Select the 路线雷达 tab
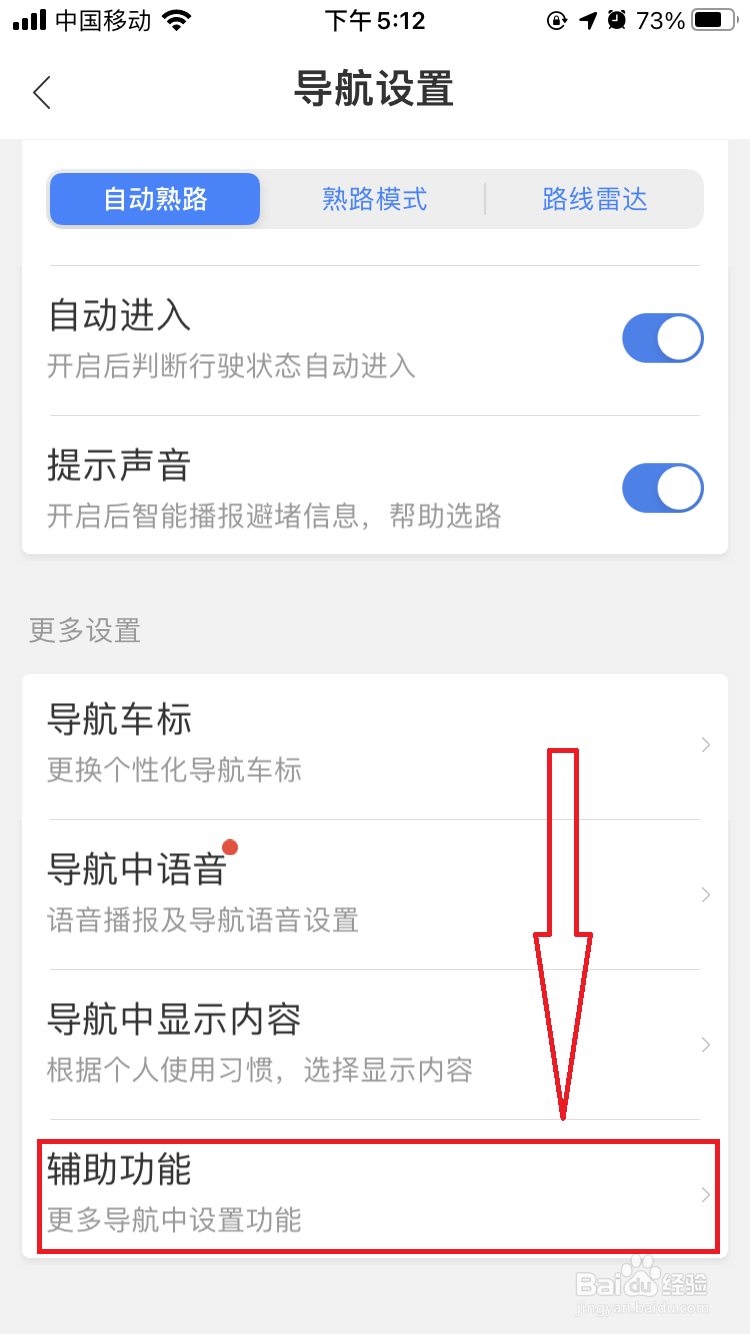Image resolution: width=750 pixels, height=1334 pixels. coord(595,199)
